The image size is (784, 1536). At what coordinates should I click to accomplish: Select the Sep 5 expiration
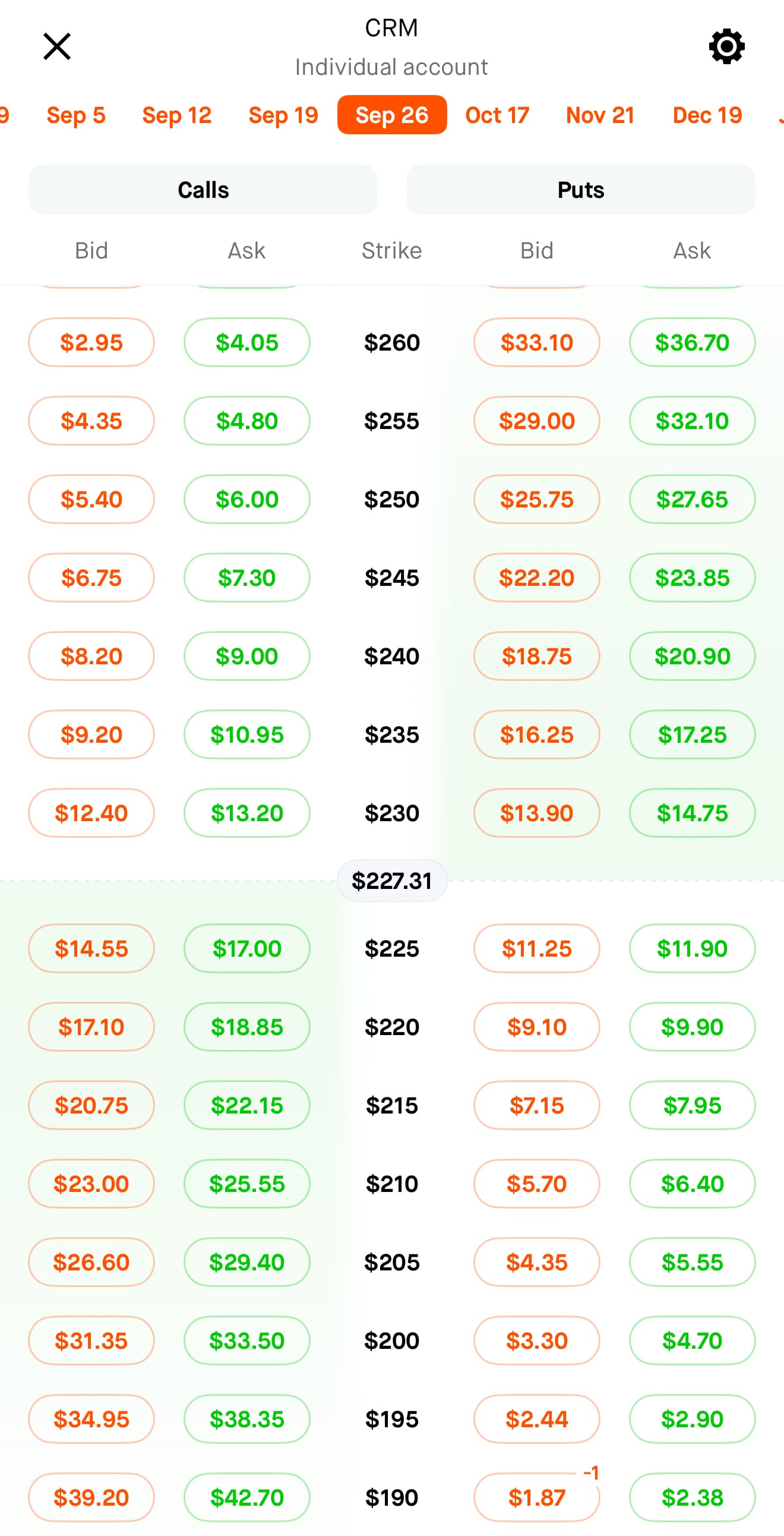(x=75, y=115)
